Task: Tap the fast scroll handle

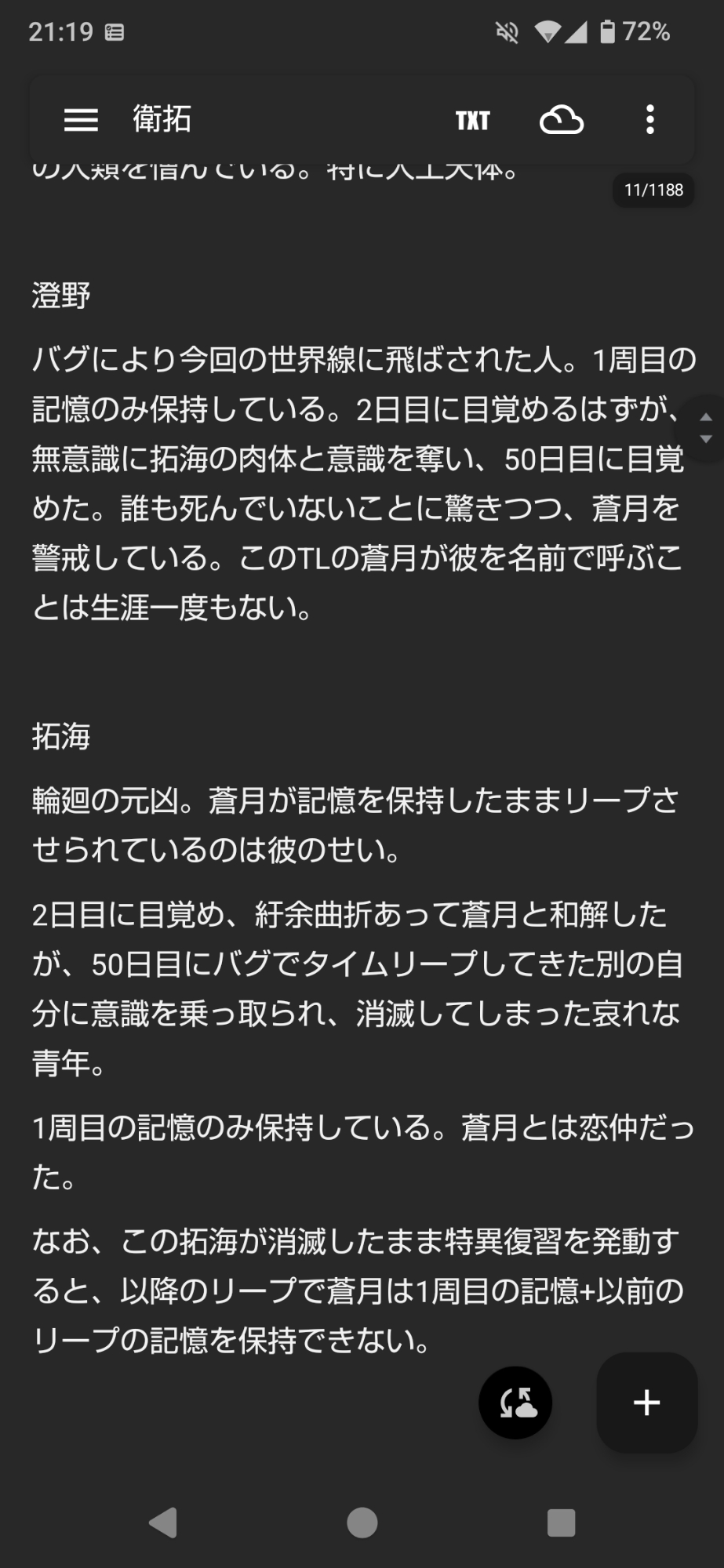Action: click(x=705, y=427)
